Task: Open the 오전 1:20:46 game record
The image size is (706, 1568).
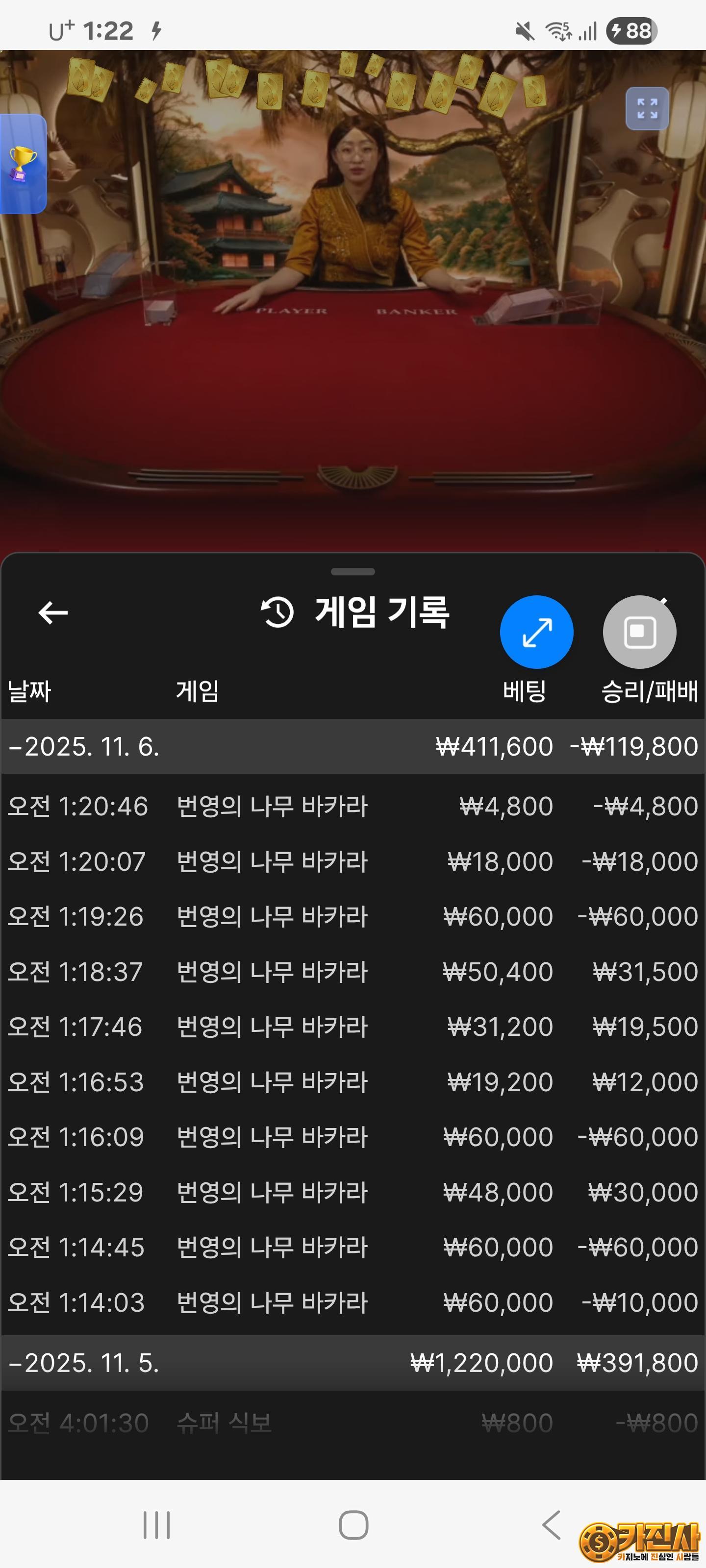Action: coord(353,807)
